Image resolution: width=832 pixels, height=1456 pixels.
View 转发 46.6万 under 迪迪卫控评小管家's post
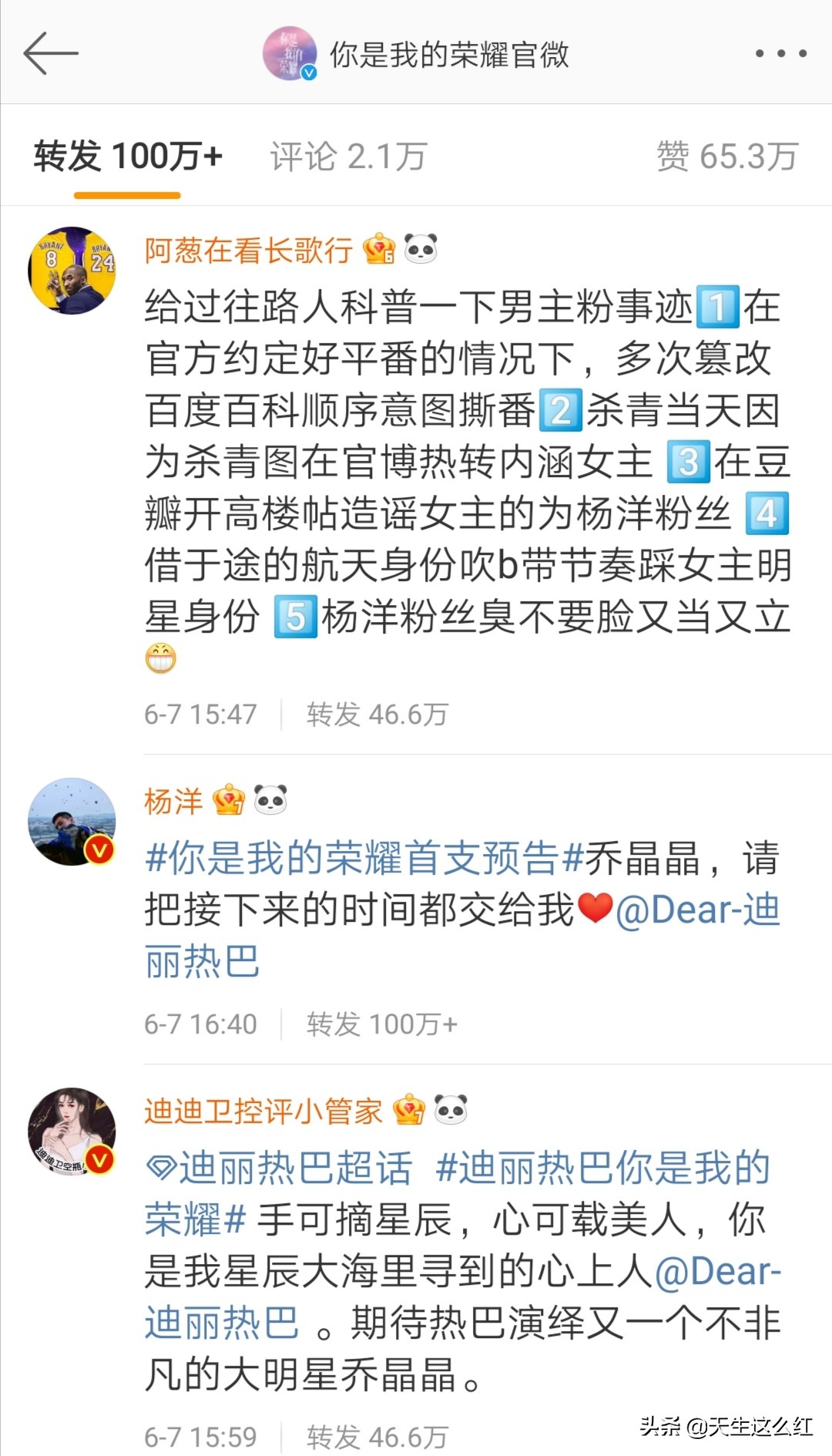tap(377, 1437)
